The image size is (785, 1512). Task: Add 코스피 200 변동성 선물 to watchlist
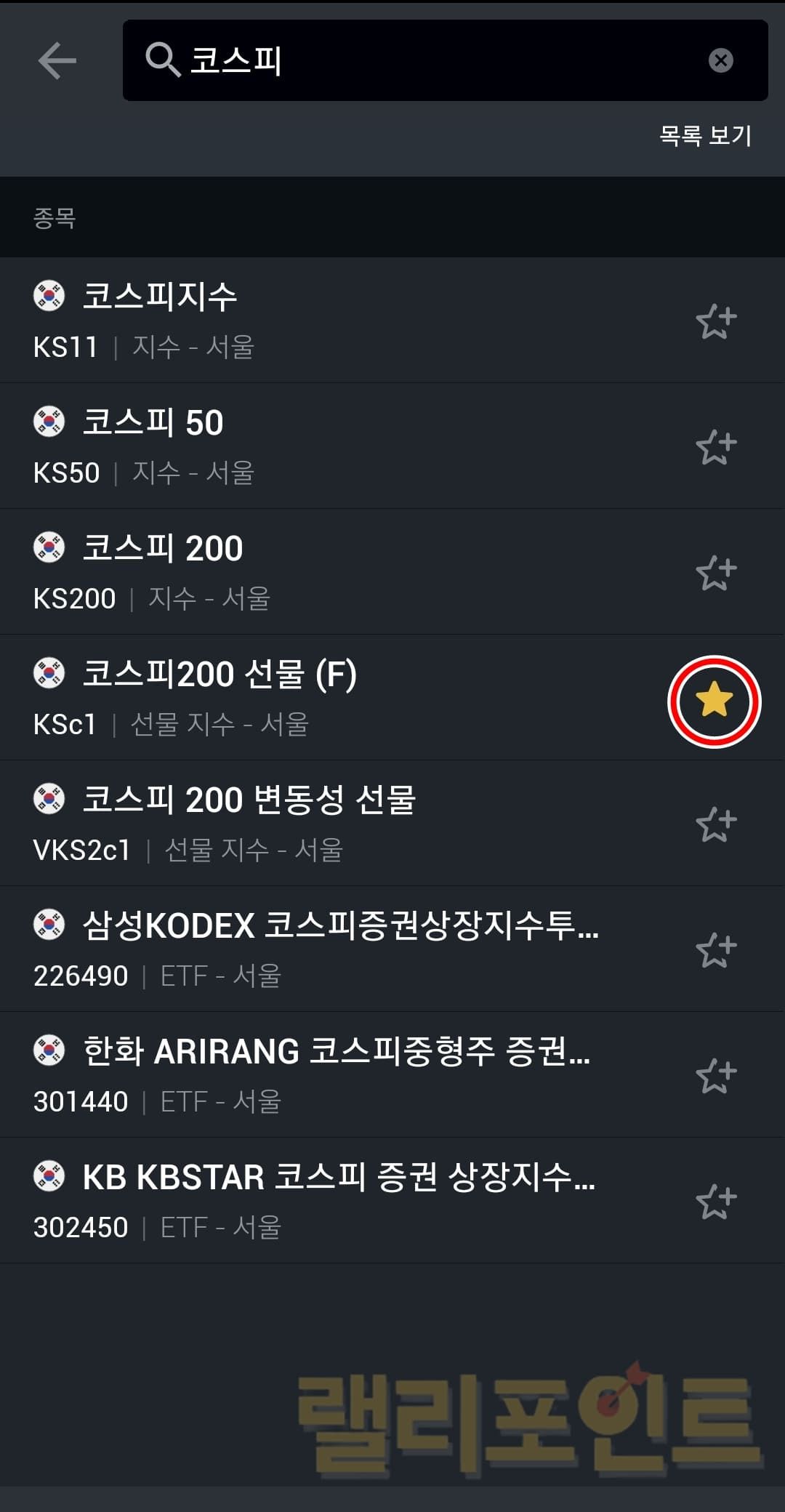[715, 824]
